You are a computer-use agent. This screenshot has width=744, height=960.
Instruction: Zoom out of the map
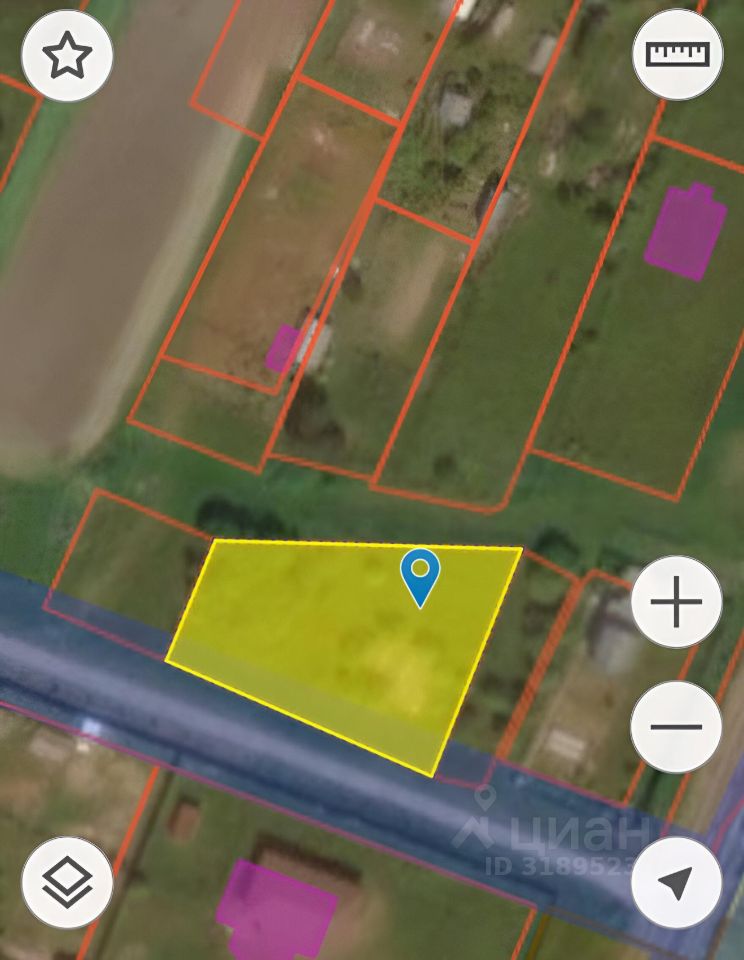point(676,726)
